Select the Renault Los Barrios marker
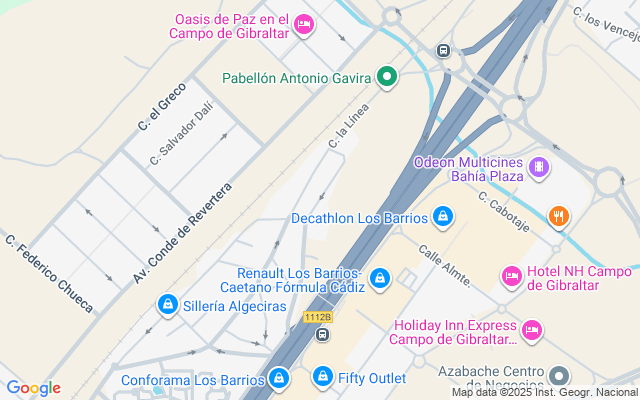 (x=379, y=277)
